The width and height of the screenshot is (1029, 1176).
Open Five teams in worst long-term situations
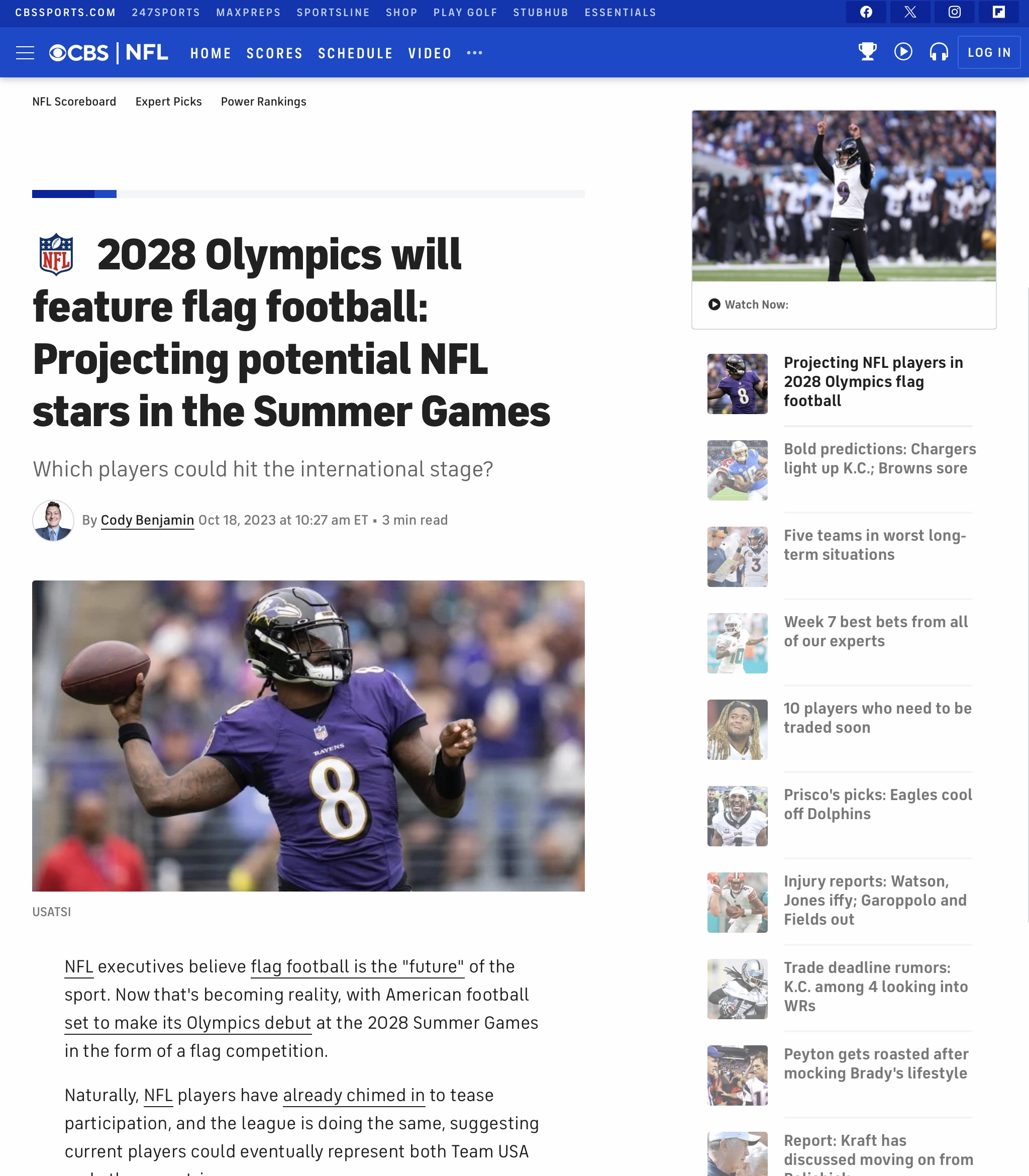point(875,545)
